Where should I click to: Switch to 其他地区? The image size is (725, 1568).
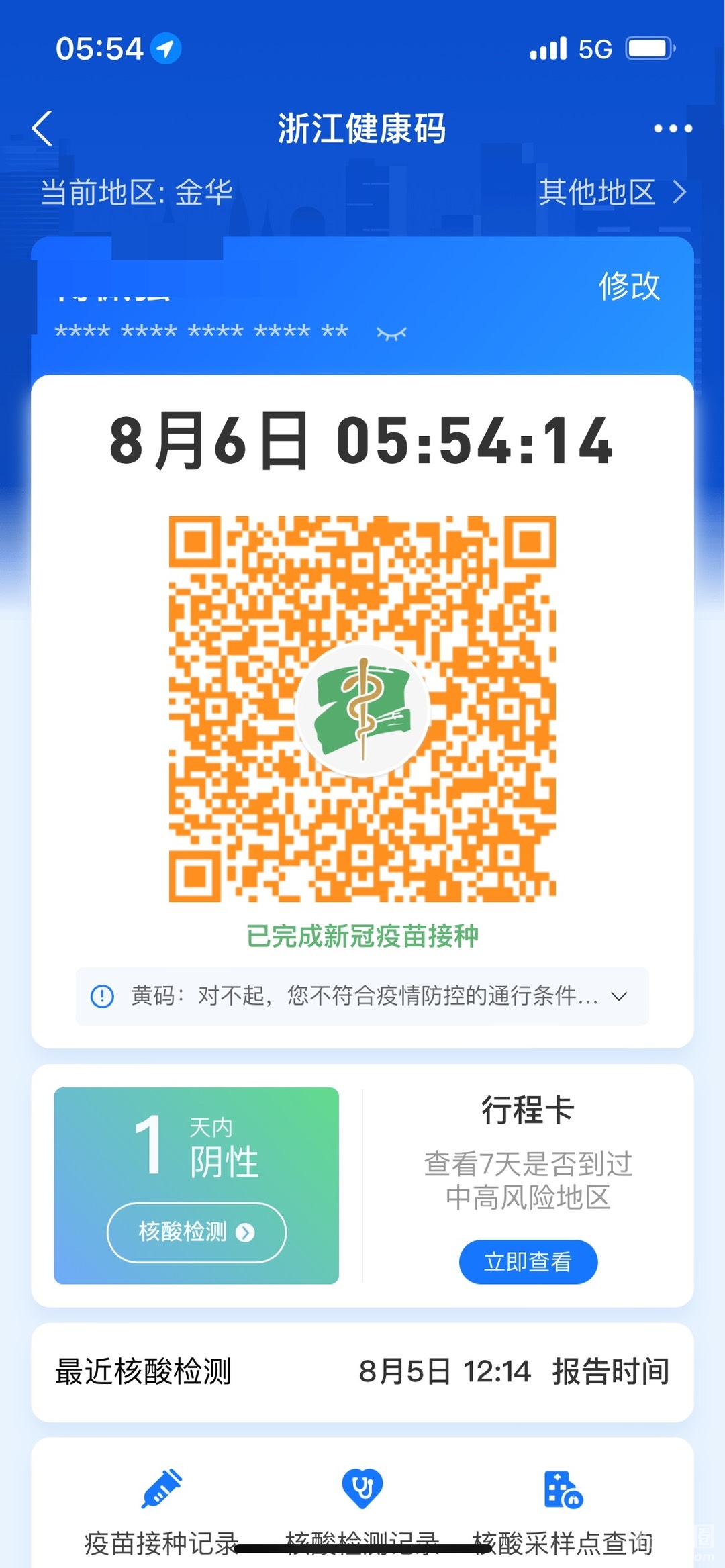[x=612, y=193]
